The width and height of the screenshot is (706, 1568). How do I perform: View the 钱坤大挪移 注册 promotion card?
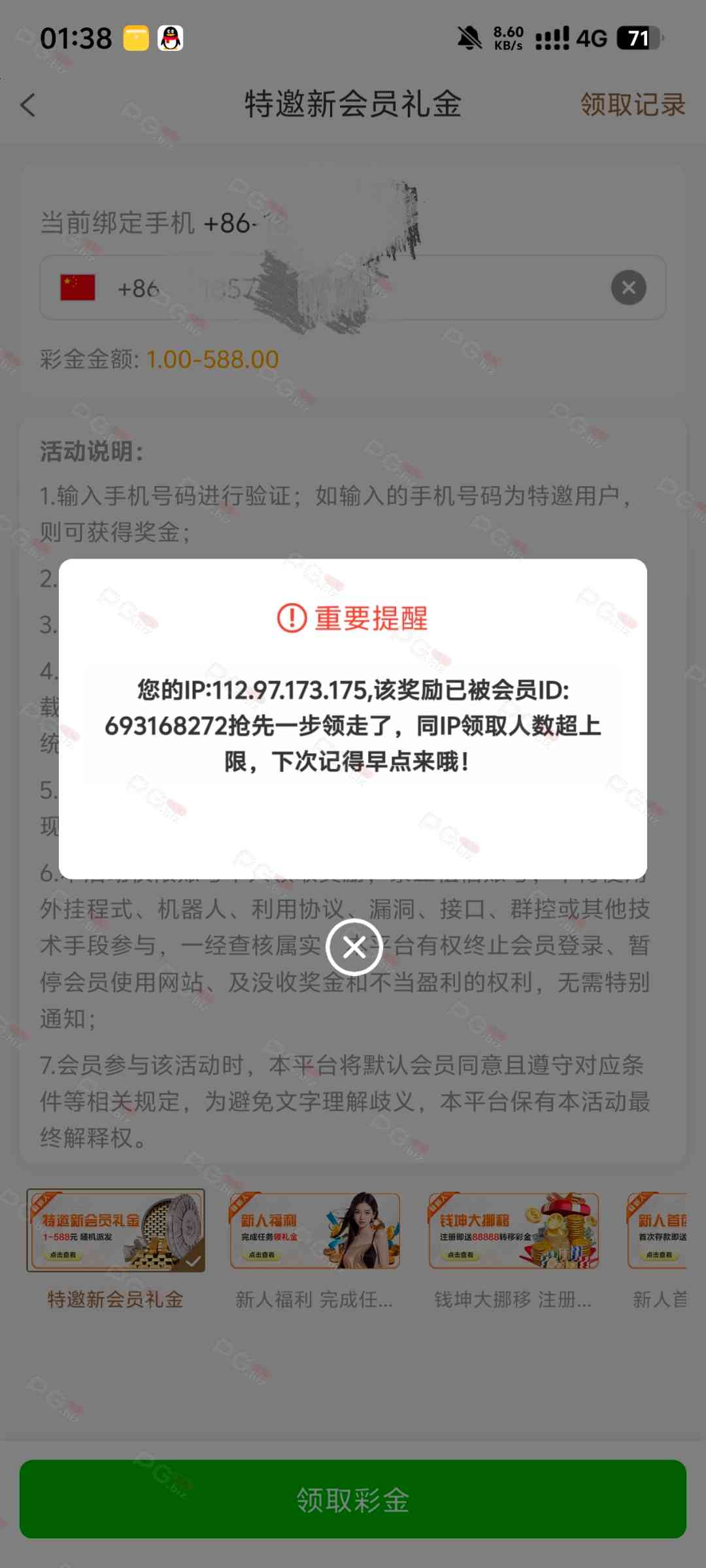click(513, 1230)
